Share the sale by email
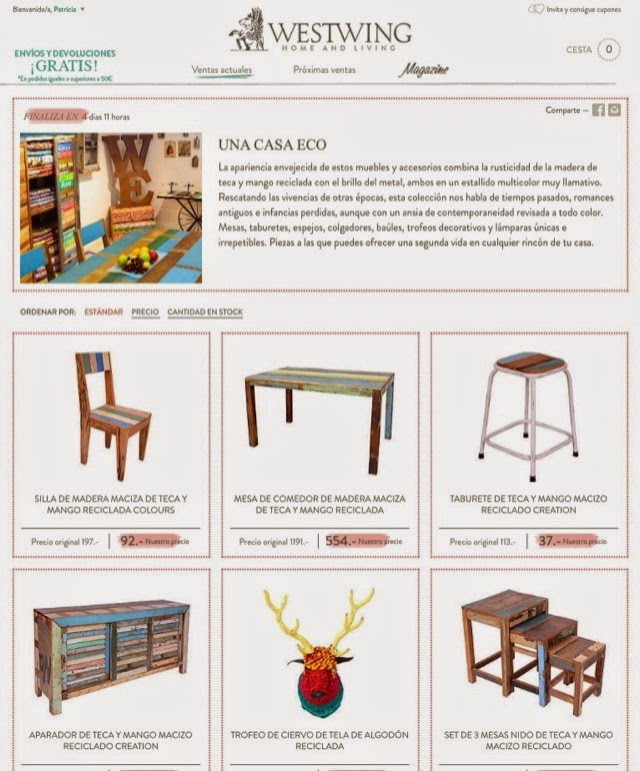640x771 pixels. coord(614,110)
